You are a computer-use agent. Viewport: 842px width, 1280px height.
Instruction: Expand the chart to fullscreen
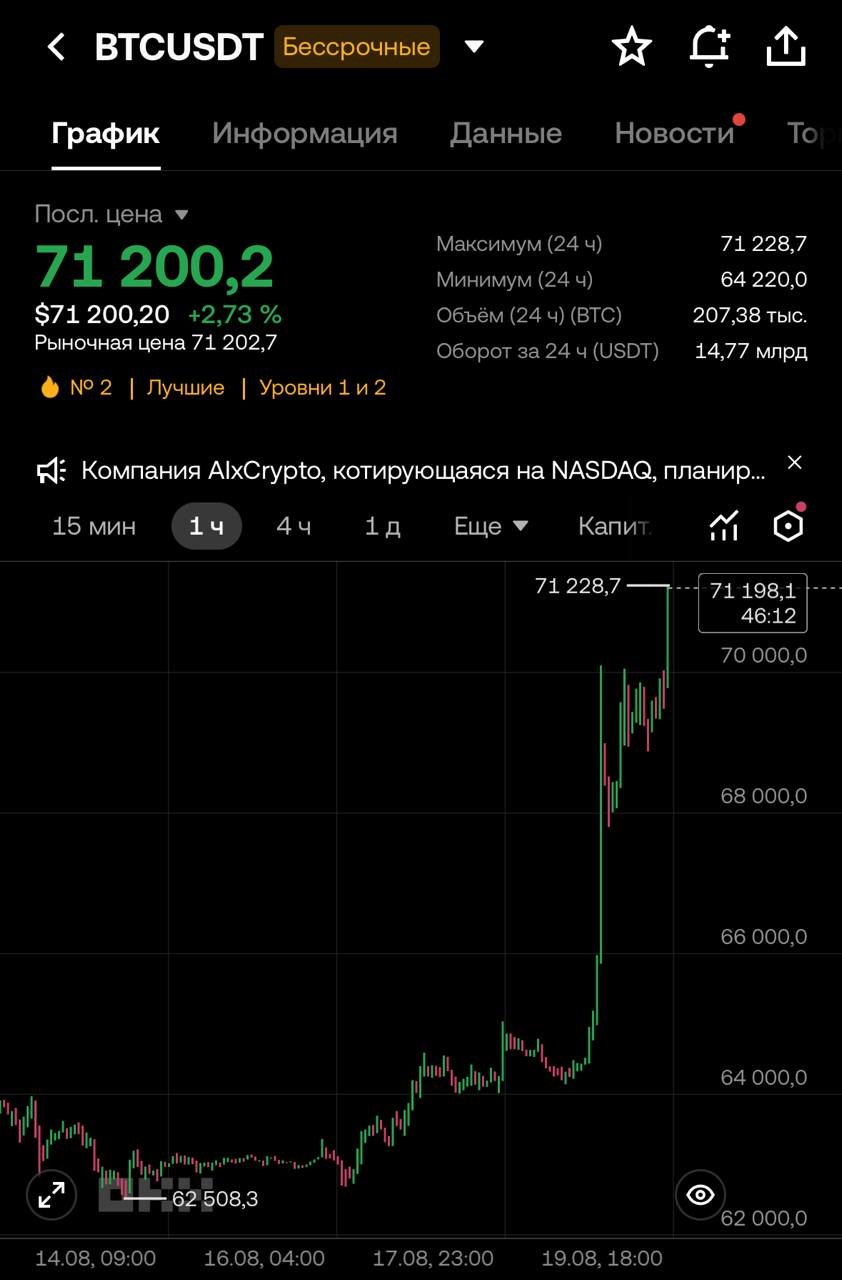point(51,1194)
